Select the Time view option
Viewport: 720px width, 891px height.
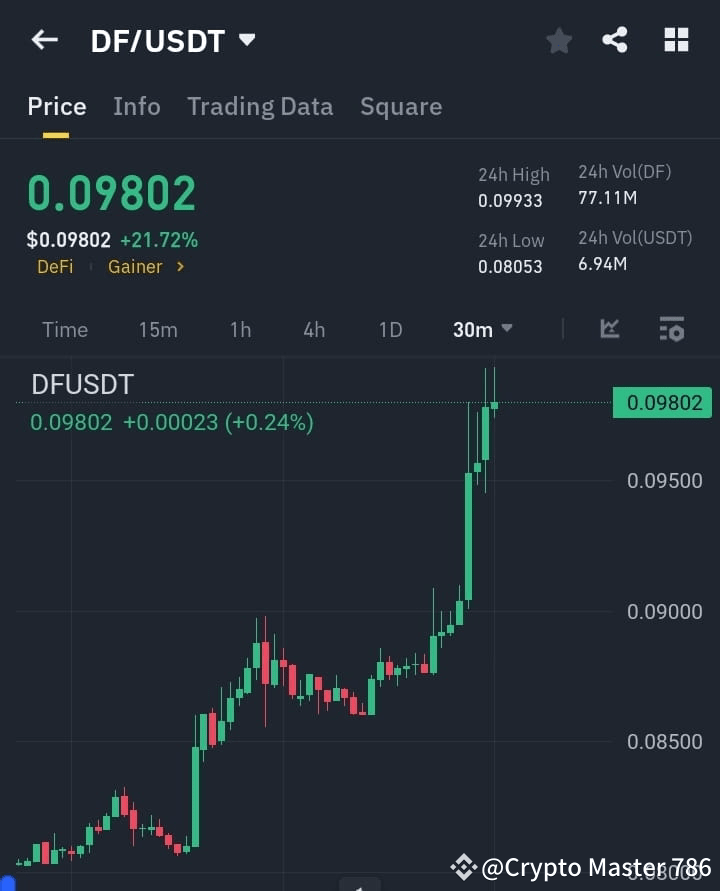[64, 329]
